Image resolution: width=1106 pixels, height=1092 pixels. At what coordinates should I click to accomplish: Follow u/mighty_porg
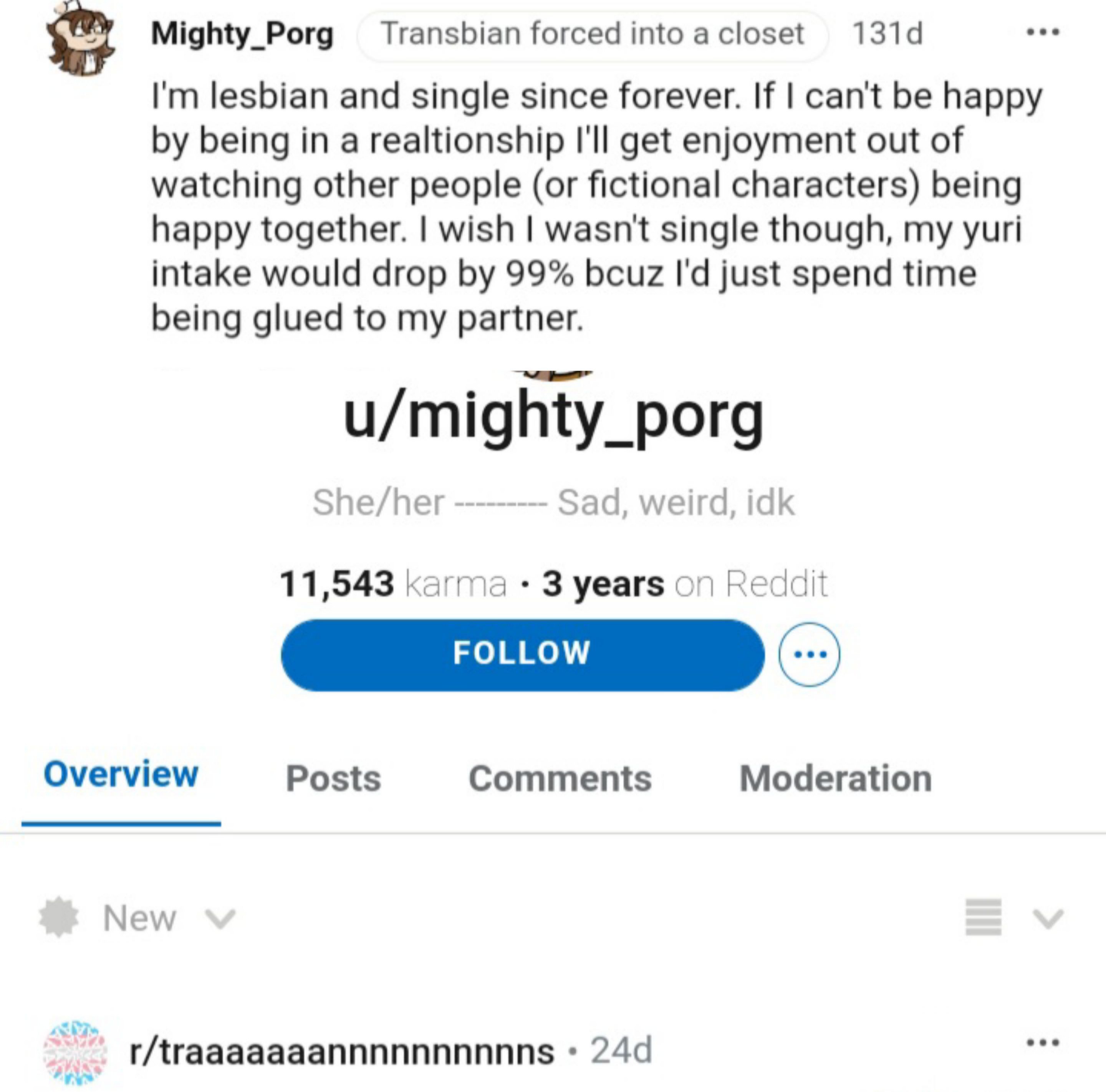522,654
